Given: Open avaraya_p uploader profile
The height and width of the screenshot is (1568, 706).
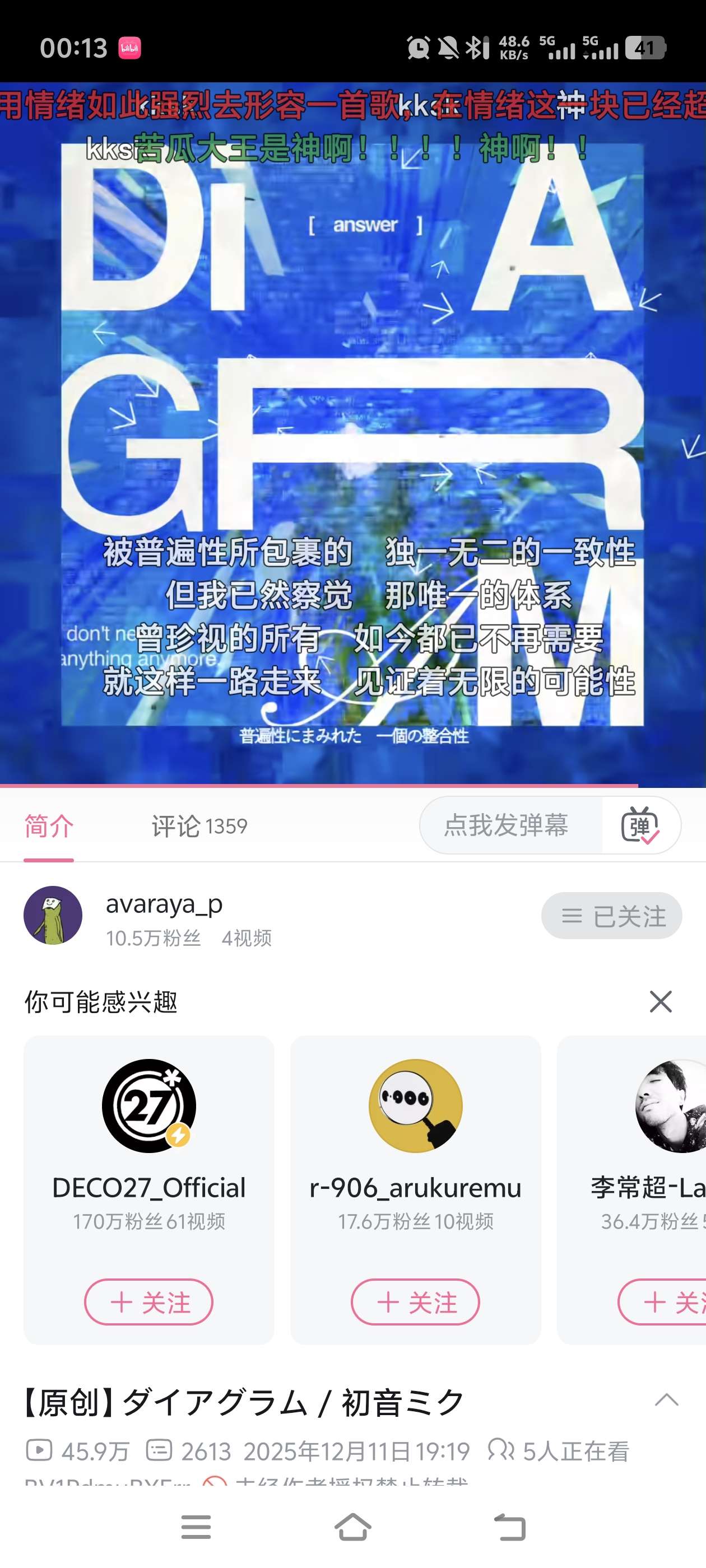Looking at the screenshot, I should pyautogui.click(x=53, y=915).
